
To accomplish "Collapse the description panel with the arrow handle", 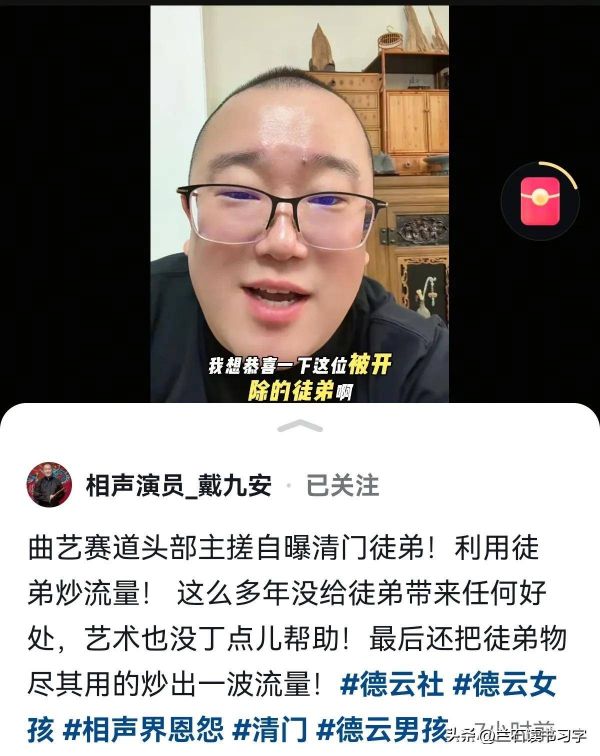I will coord(300,427).
